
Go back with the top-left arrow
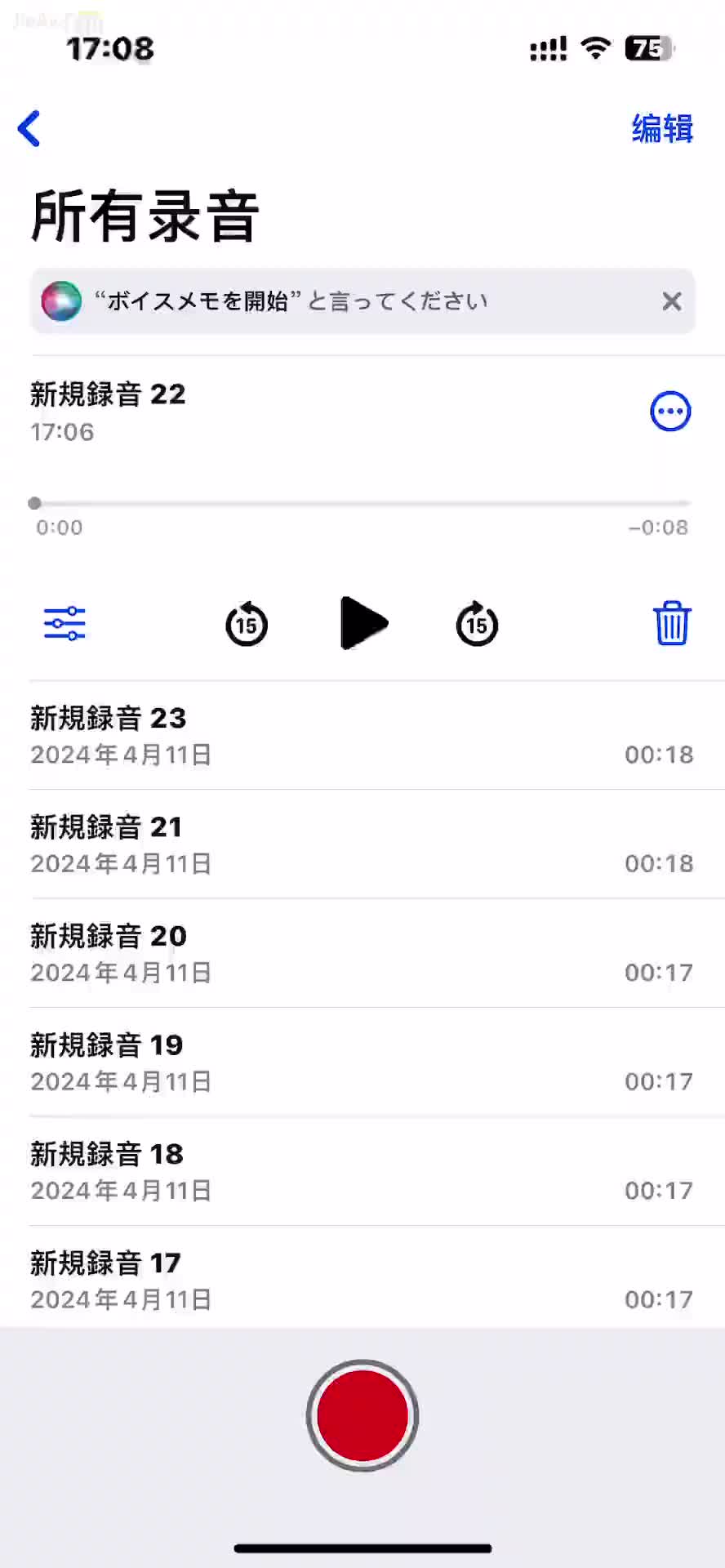29,129
